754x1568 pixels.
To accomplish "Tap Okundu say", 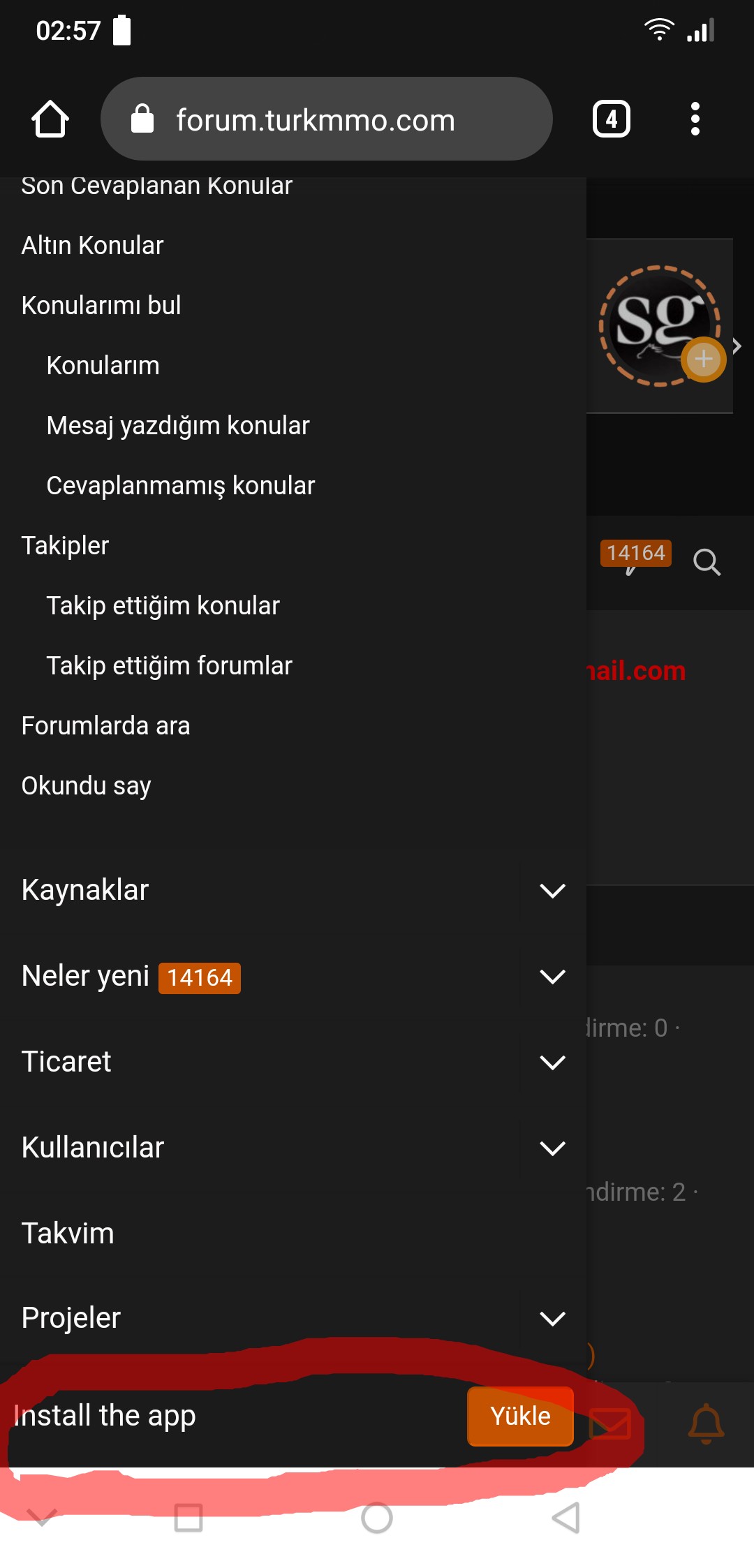I will pyautogui.click(x=86, y=786).
